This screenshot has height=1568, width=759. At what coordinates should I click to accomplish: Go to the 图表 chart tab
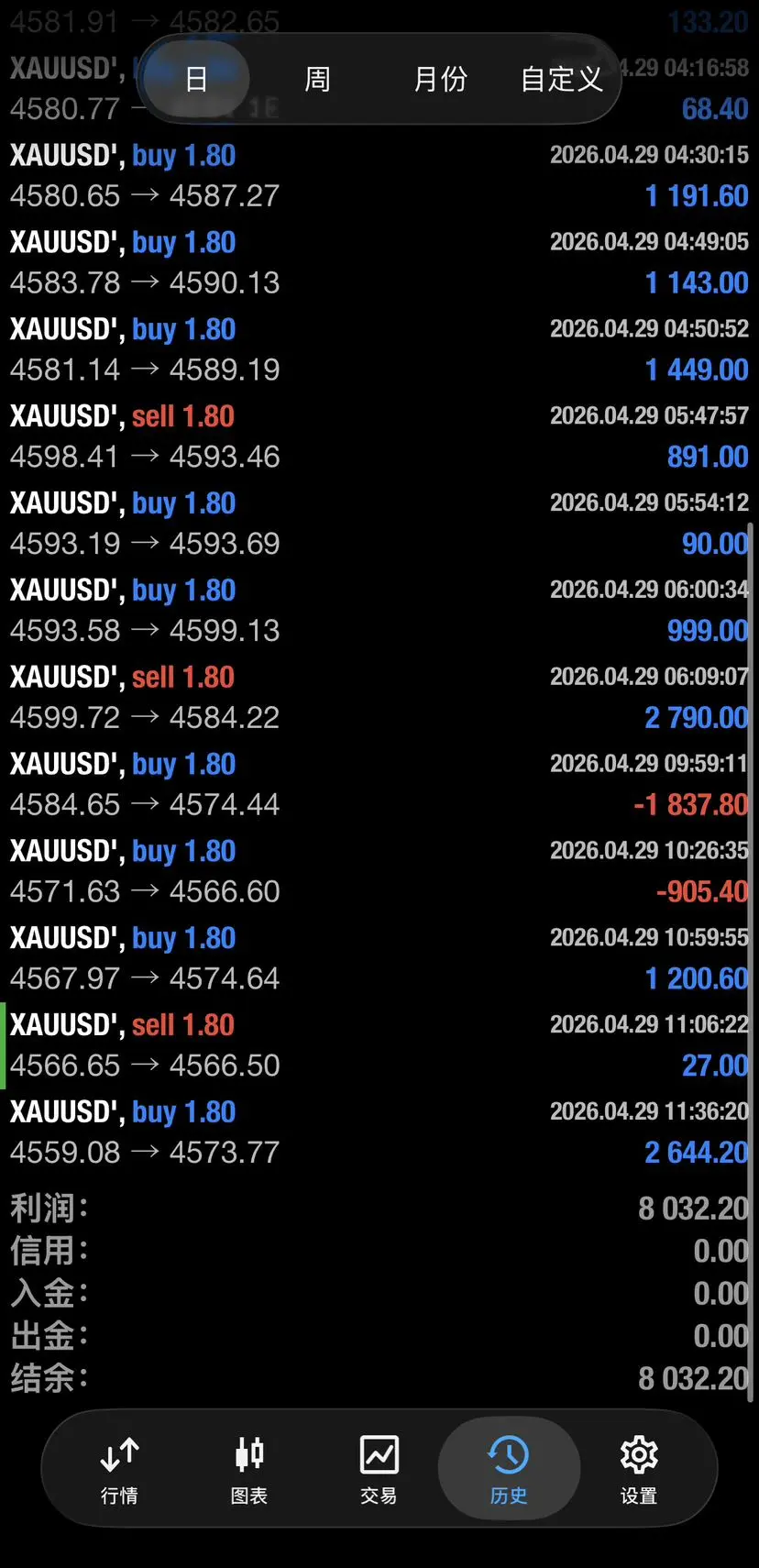pyautogui.click(x=249, y=1469)
